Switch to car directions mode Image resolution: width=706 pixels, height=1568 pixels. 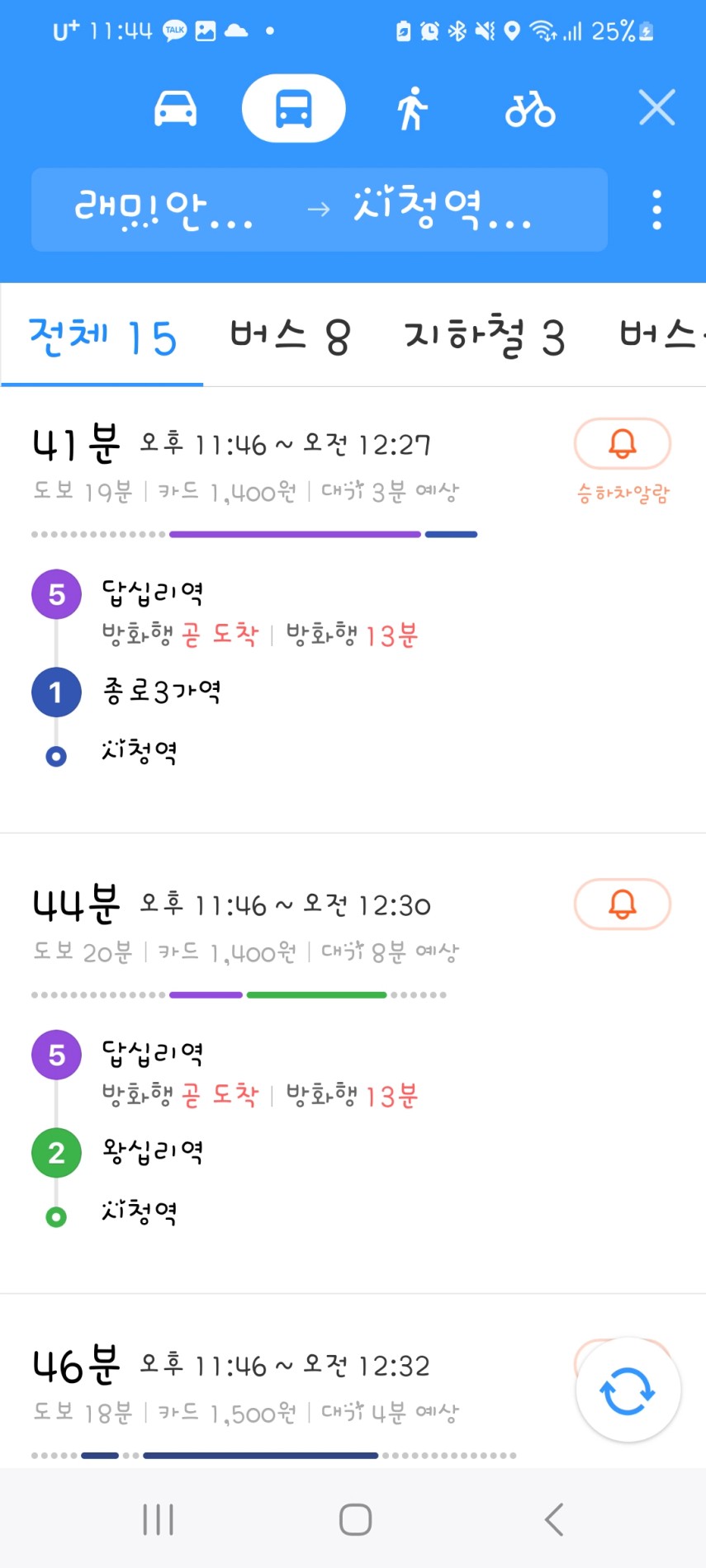(x=176, y=108)
